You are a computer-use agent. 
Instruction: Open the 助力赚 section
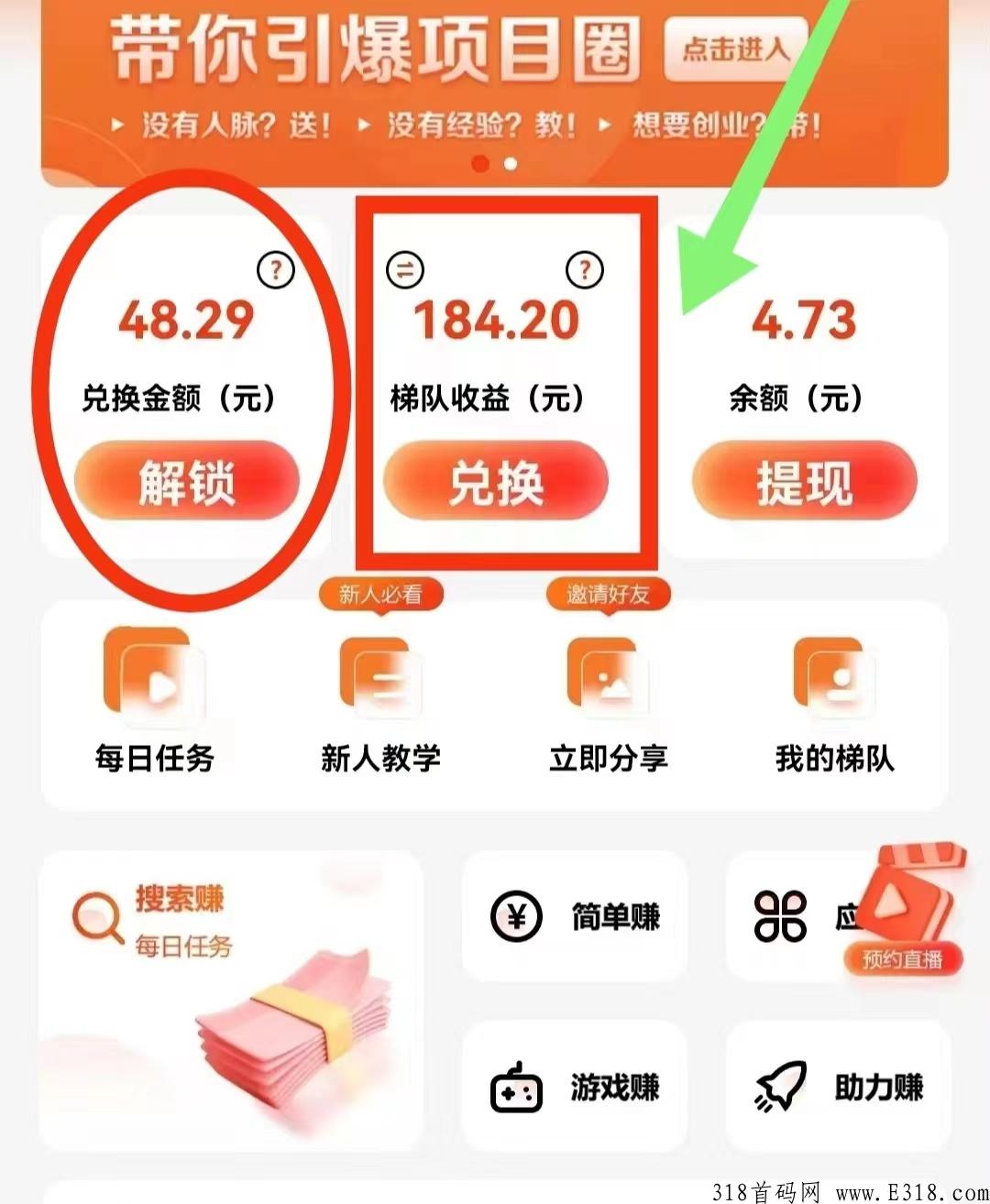click(x=838, y=1088)
